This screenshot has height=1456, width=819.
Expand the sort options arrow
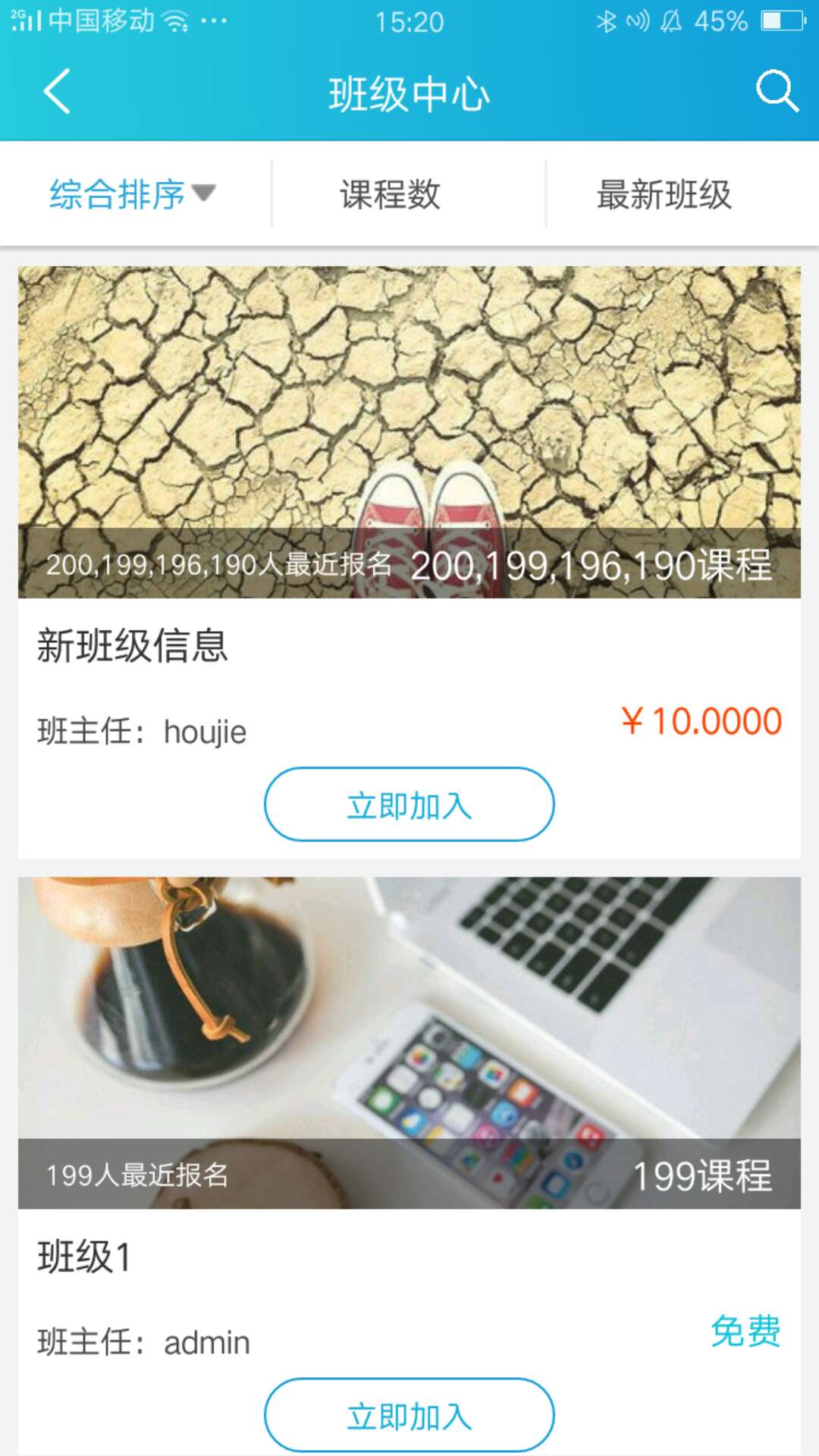pyautogui.click(x=206, y=193)
